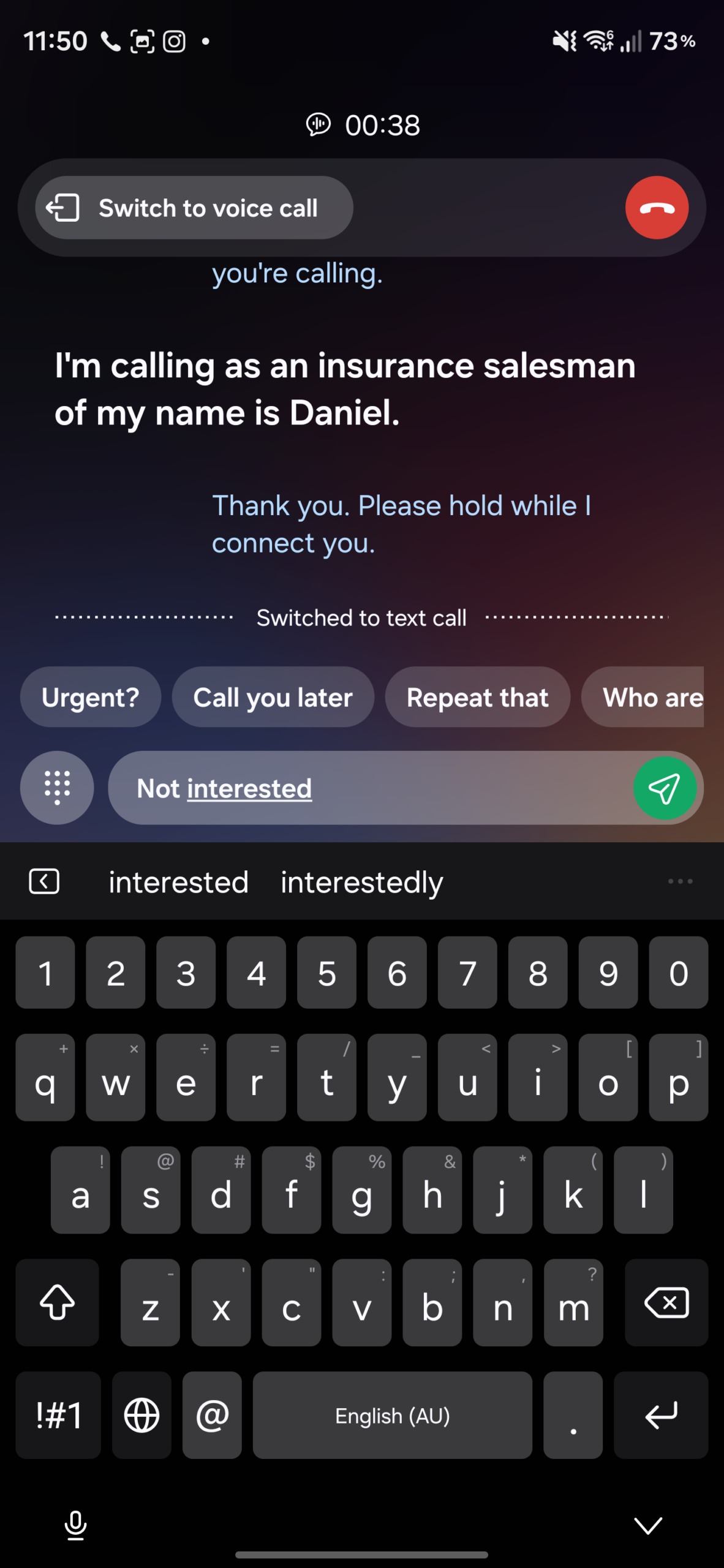End the current call
Image resolution: width=724 pixels, height=1568 pixels.
point(657,208)
